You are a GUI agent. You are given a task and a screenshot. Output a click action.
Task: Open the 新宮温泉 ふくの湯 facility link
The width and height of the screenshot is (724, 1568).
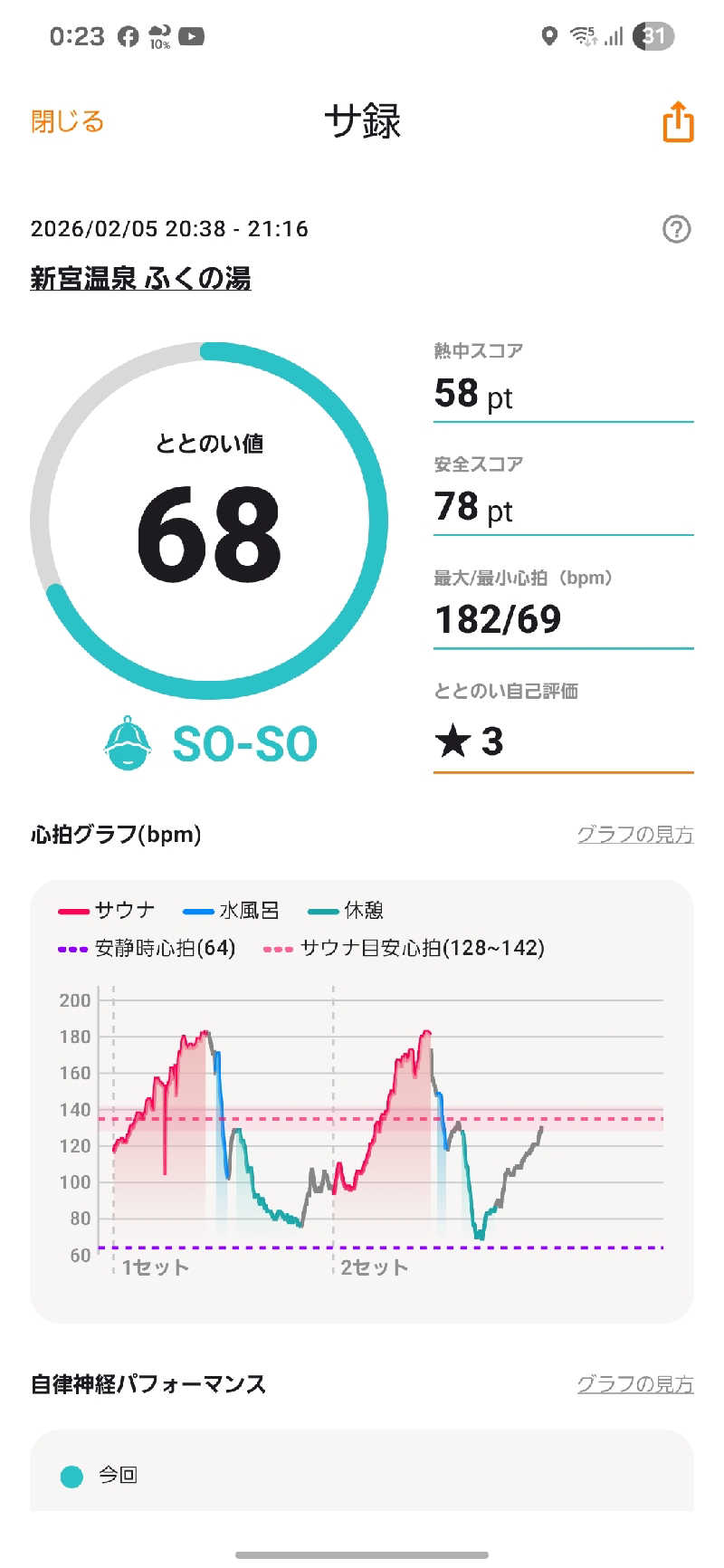pos(140,278)
